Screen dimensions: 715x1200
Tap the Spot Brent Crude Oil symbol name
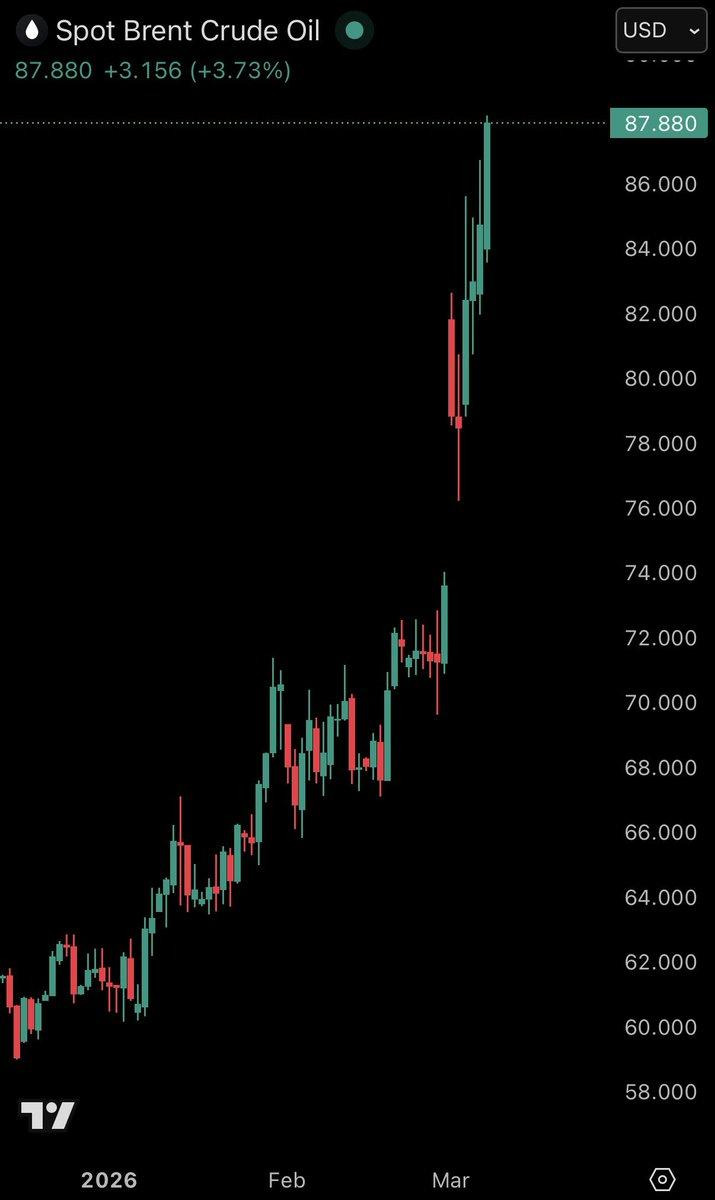[188, 31]
